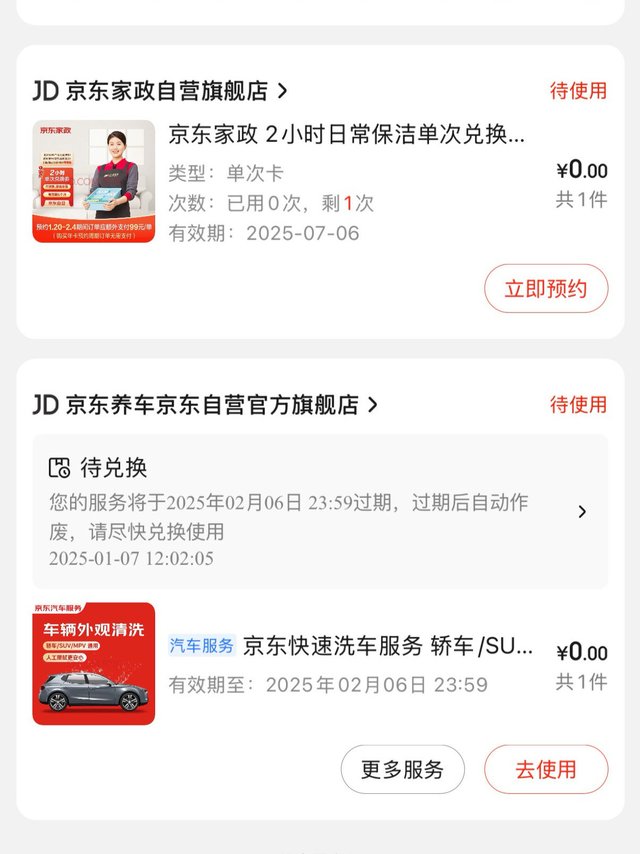The image size is (640, 854).
Task: Tap 去使用 for the car wash
Action: pyautogui.click(x=546, y=770)
